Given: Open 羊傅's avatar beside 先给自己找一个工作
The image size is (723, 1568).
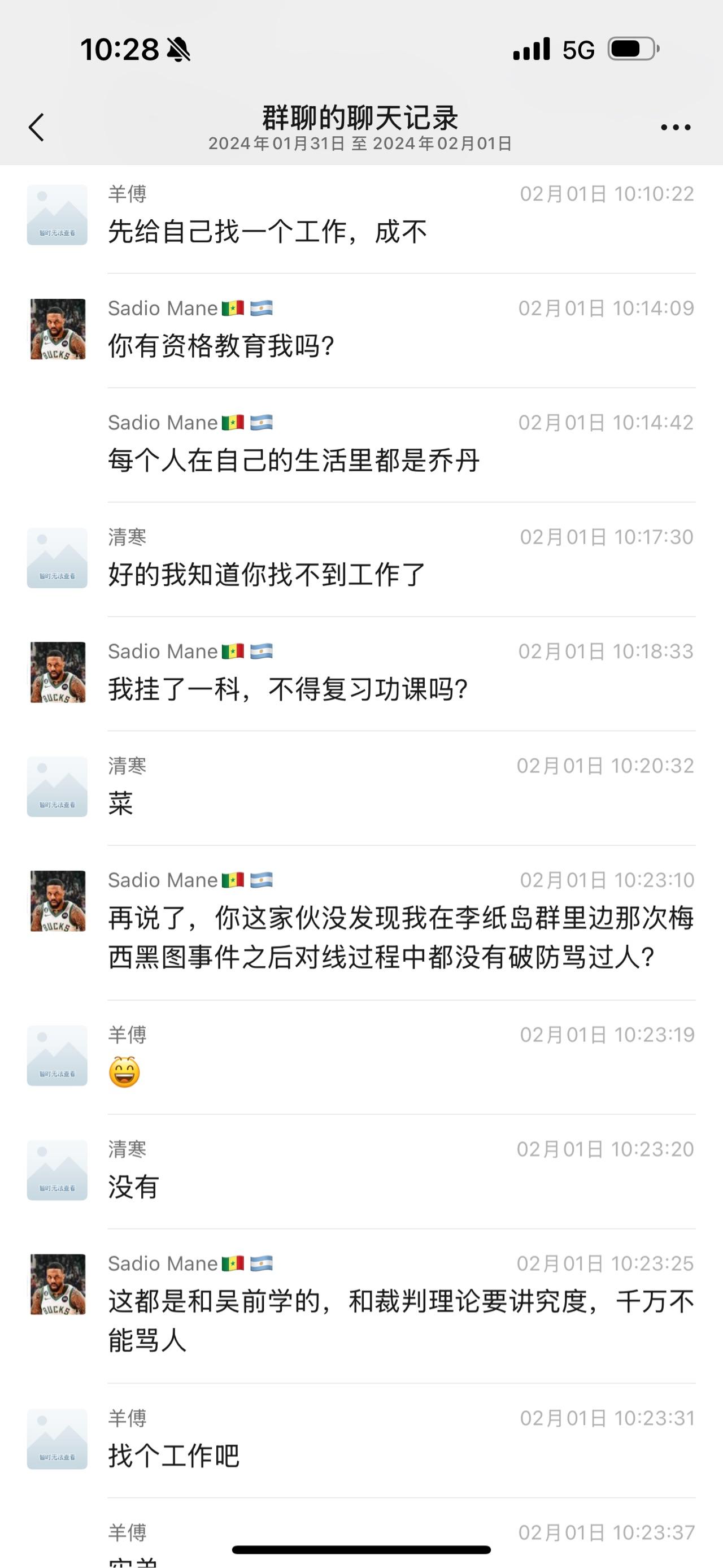Looking at the screenshot, I should click(x=57, y=215).
